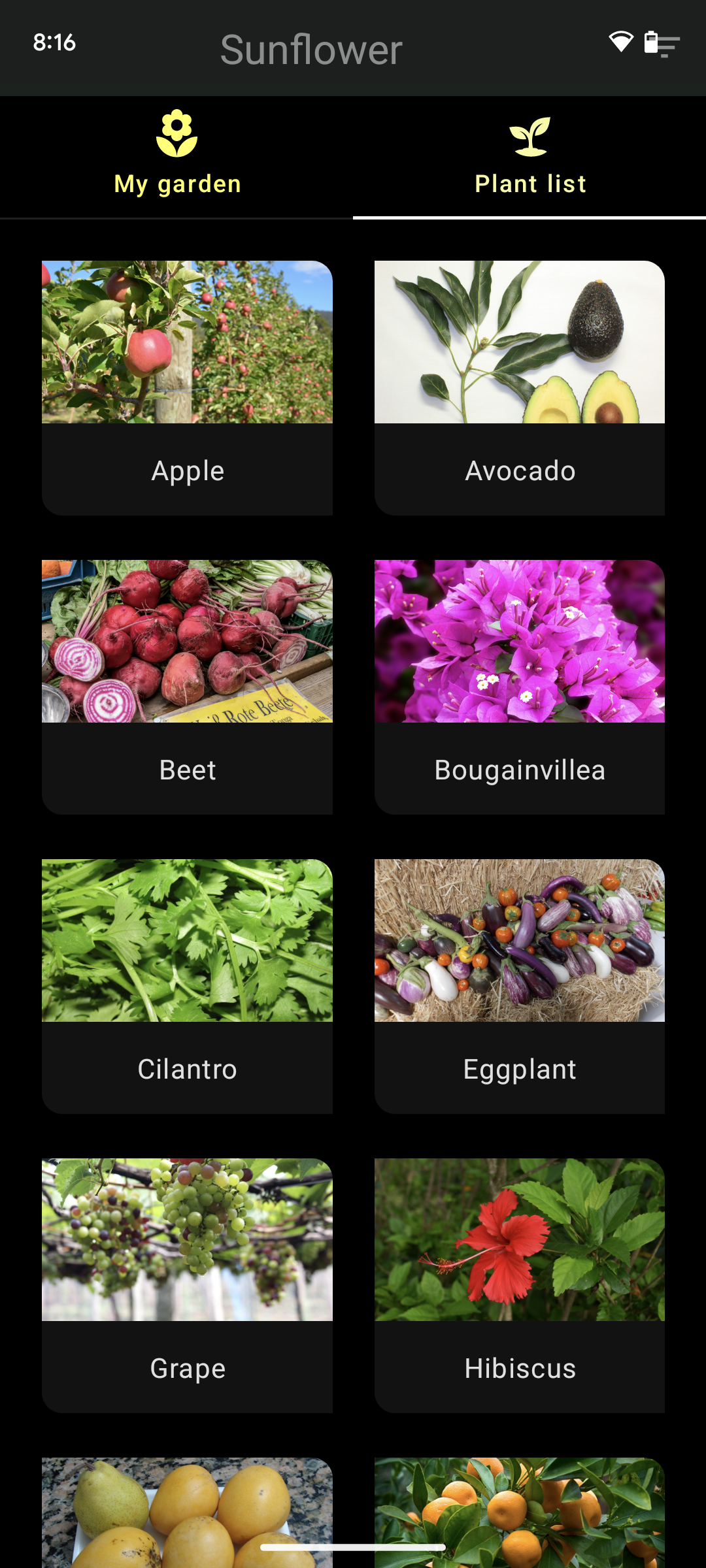Viewport: 706px width, 1568px height.
Task: Tap the battery icon in status bar
Action: click(651, 42)
